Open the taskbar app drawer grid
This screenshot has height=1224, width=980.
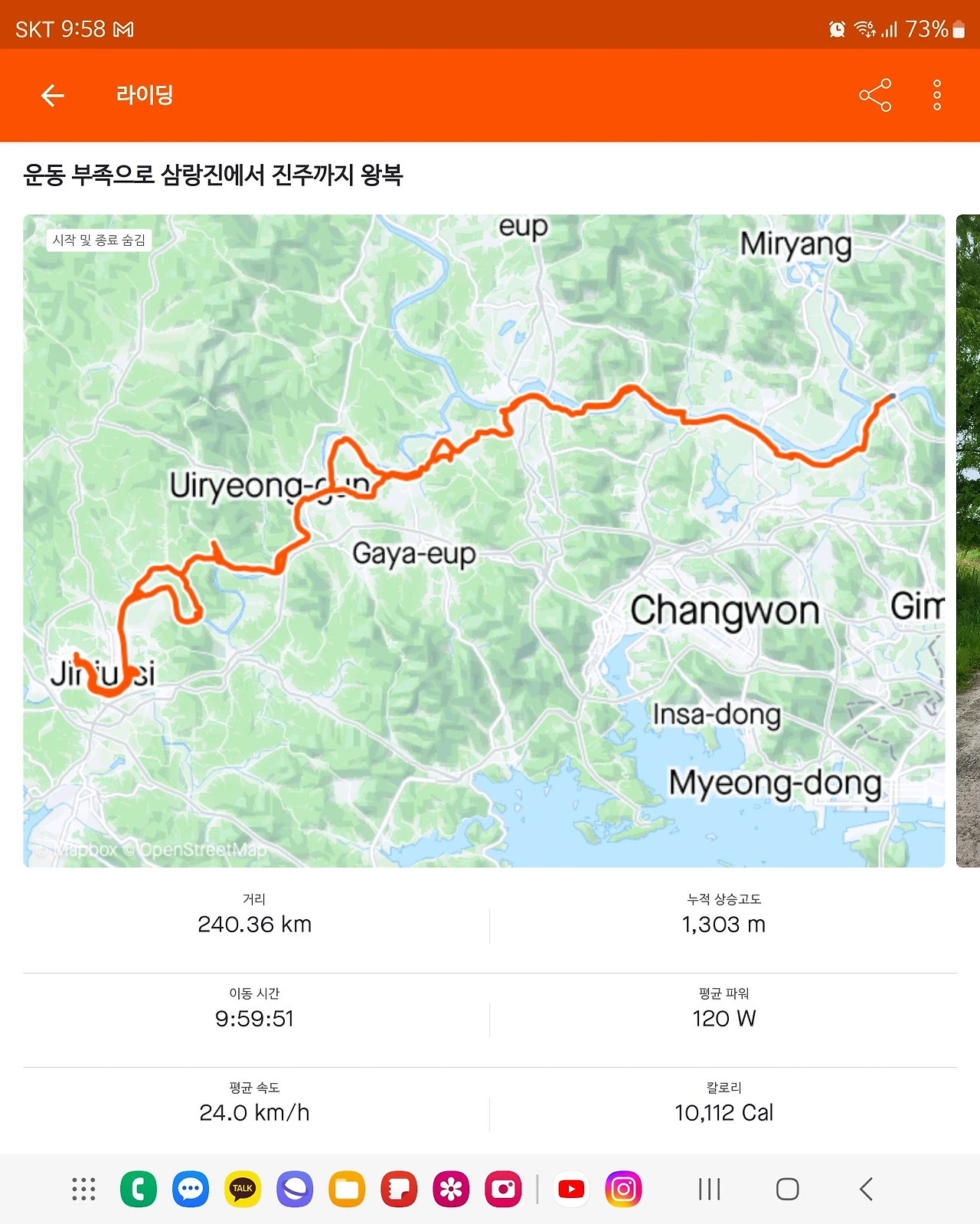83,1190
